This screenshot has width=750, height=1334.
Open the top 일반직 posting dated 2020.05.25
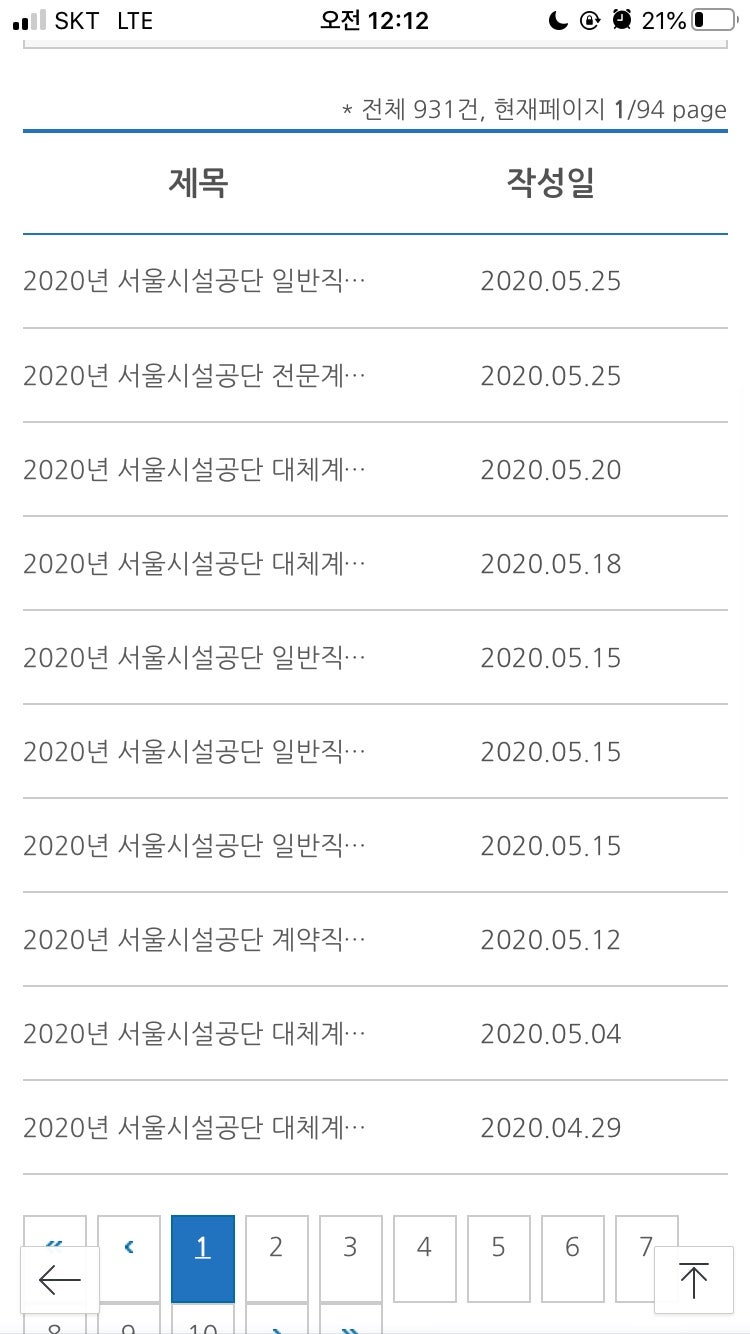coord(195,281)
